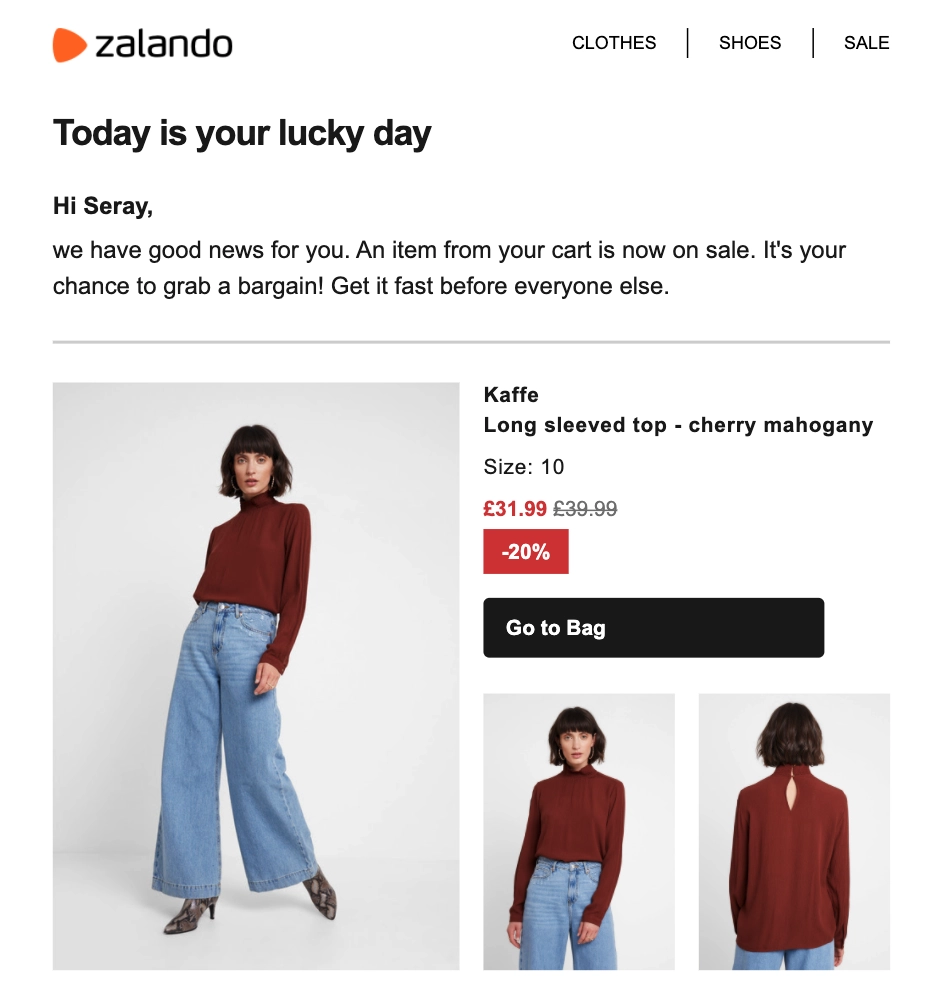View the back view product photo
941x1001 pixels.
tap(793, 831)
